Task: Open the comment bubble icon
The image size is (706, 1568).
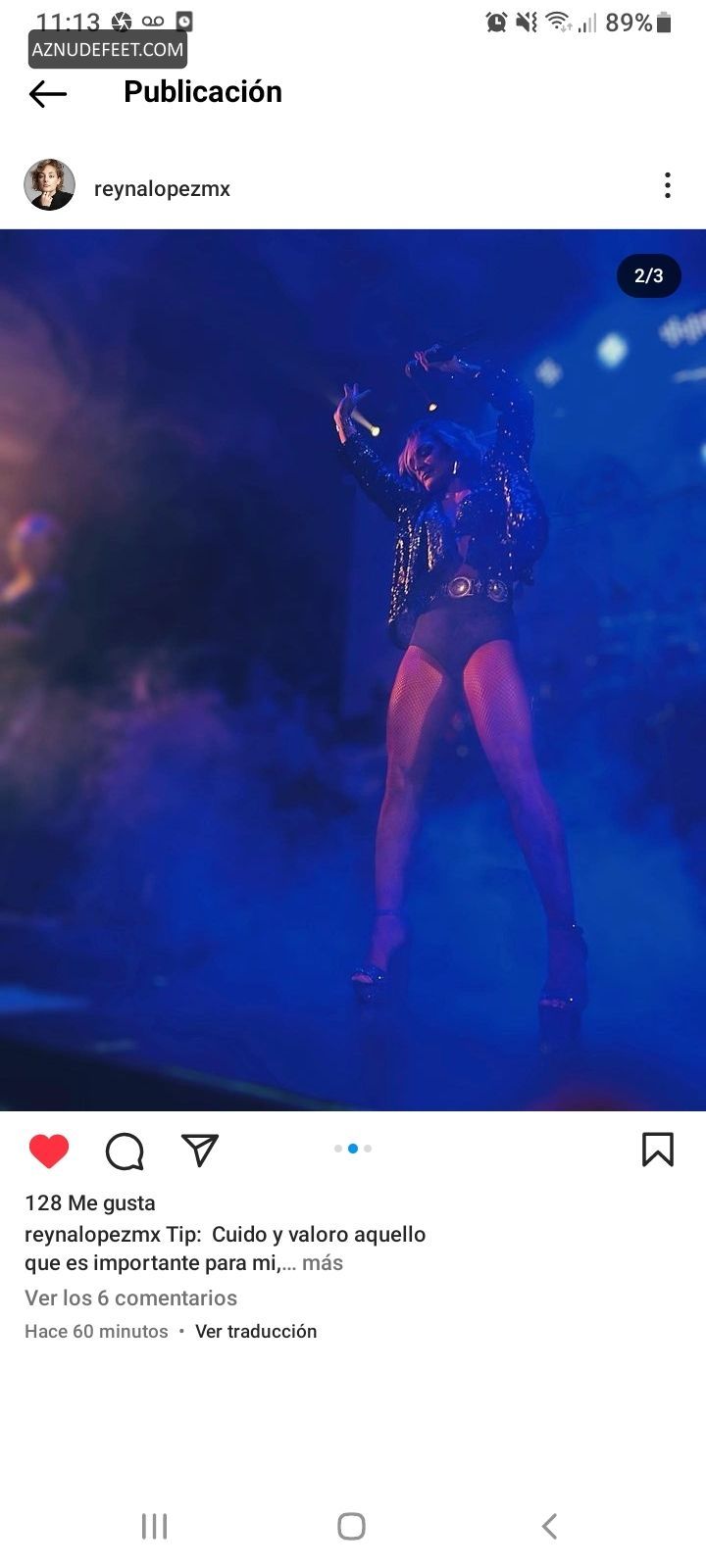Action: (x=125, y=1151)
